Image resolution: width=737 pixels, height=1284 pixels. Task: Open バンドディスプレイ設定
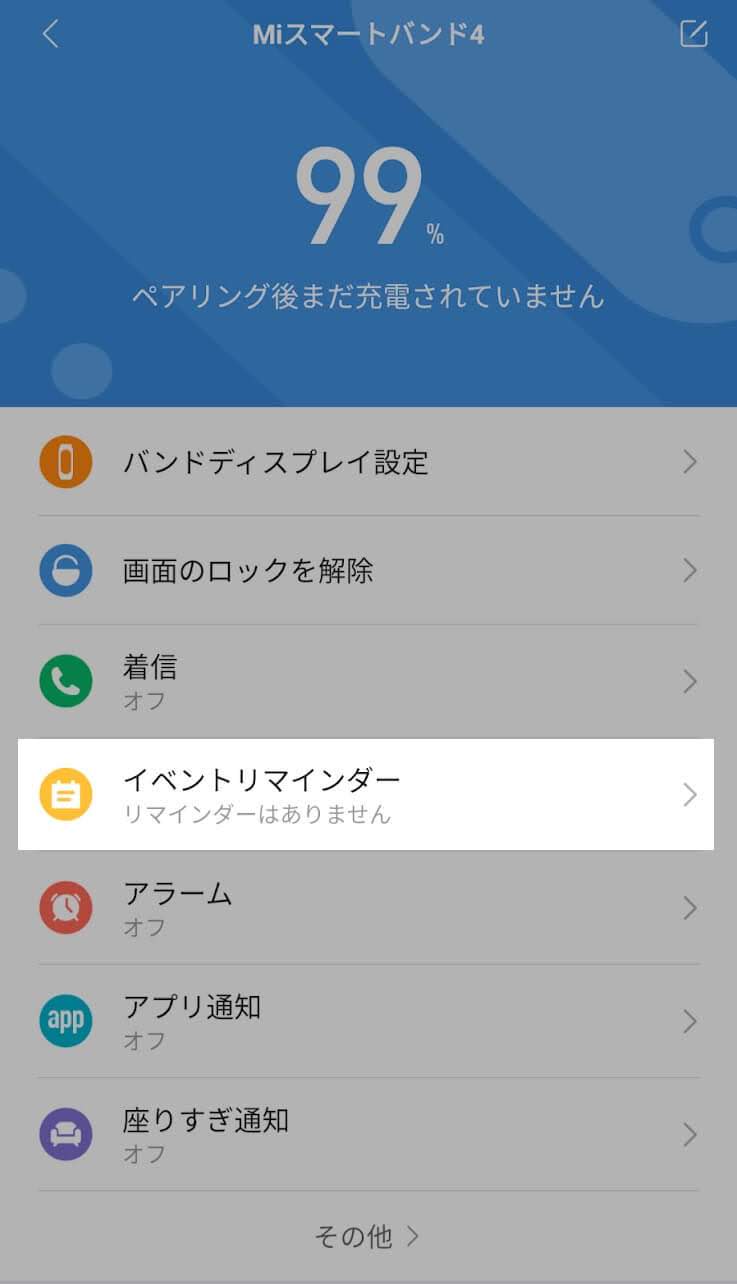(x=368, y=462)
